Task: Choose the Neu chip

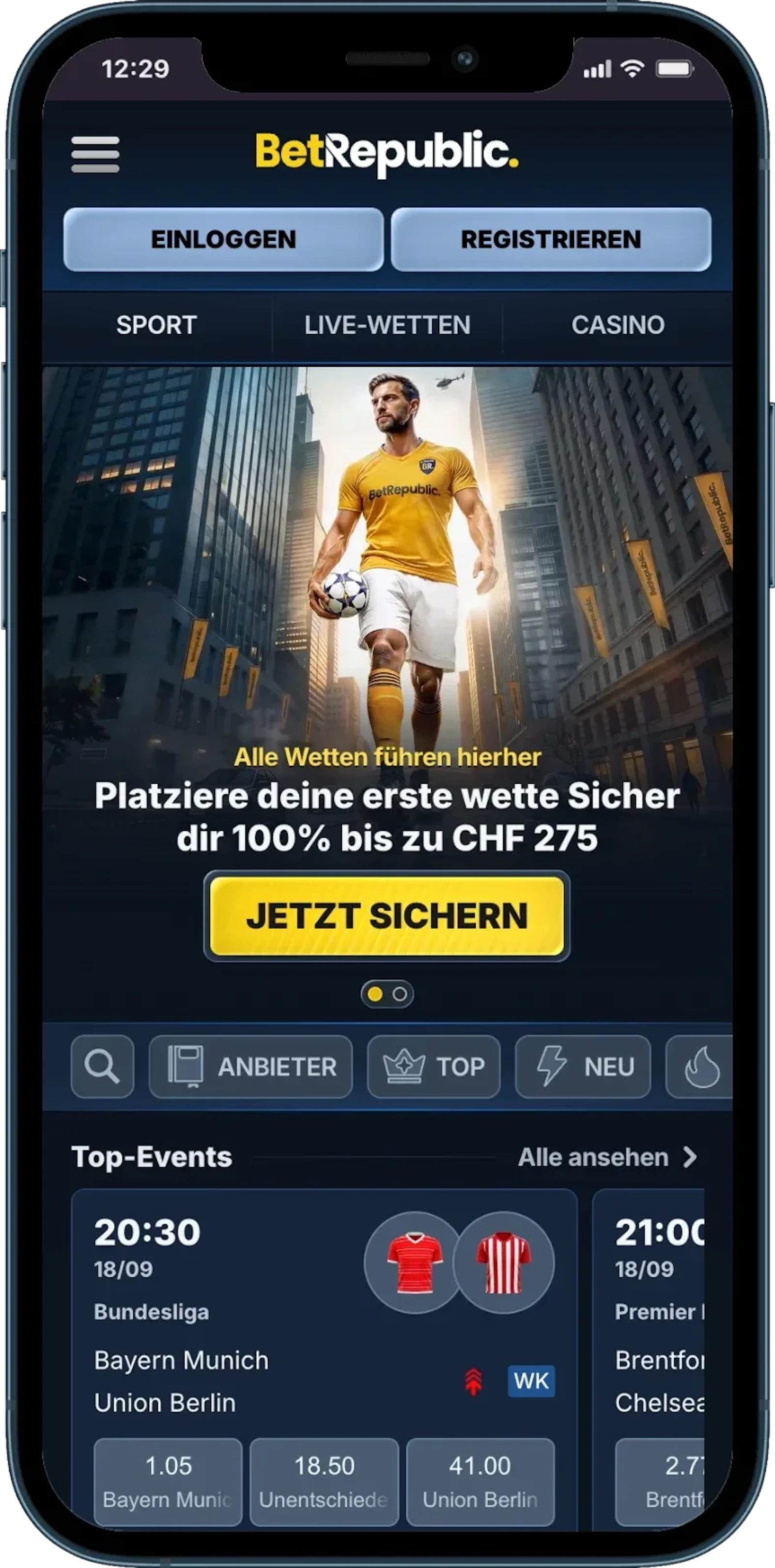Action: (x=583, y=1067)
